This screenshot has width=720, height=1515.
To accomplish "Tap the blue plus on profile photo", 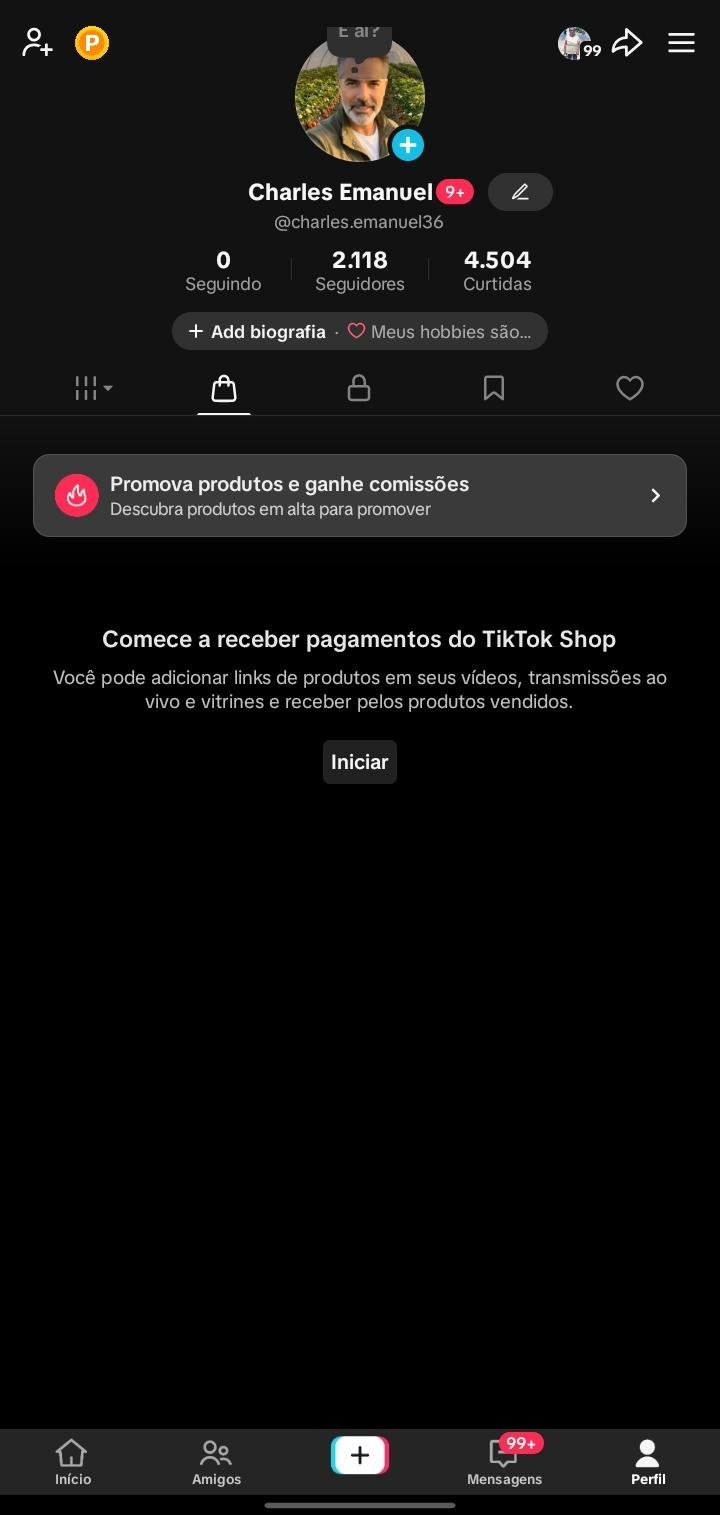I will (x=407, y=145).
